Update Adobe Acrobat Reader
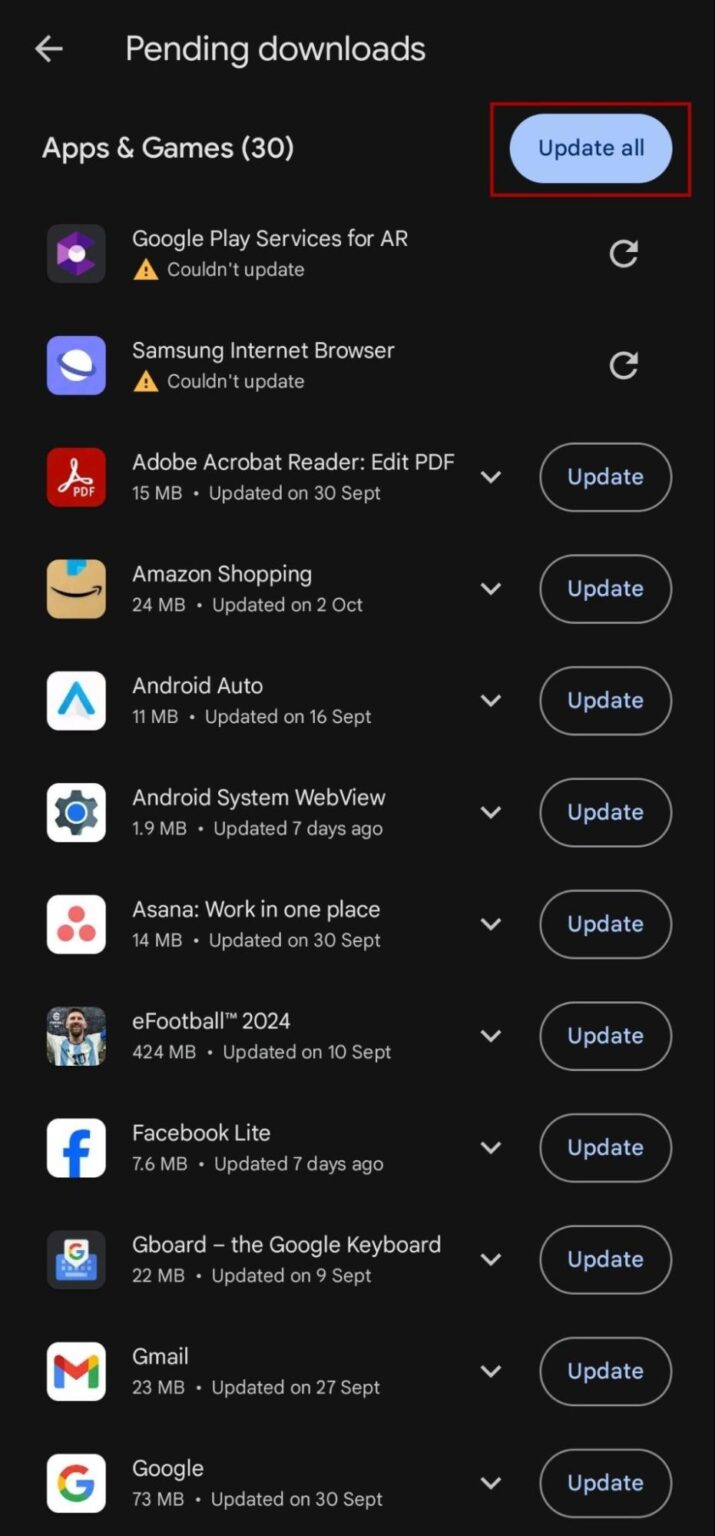 tap(605, 477)
